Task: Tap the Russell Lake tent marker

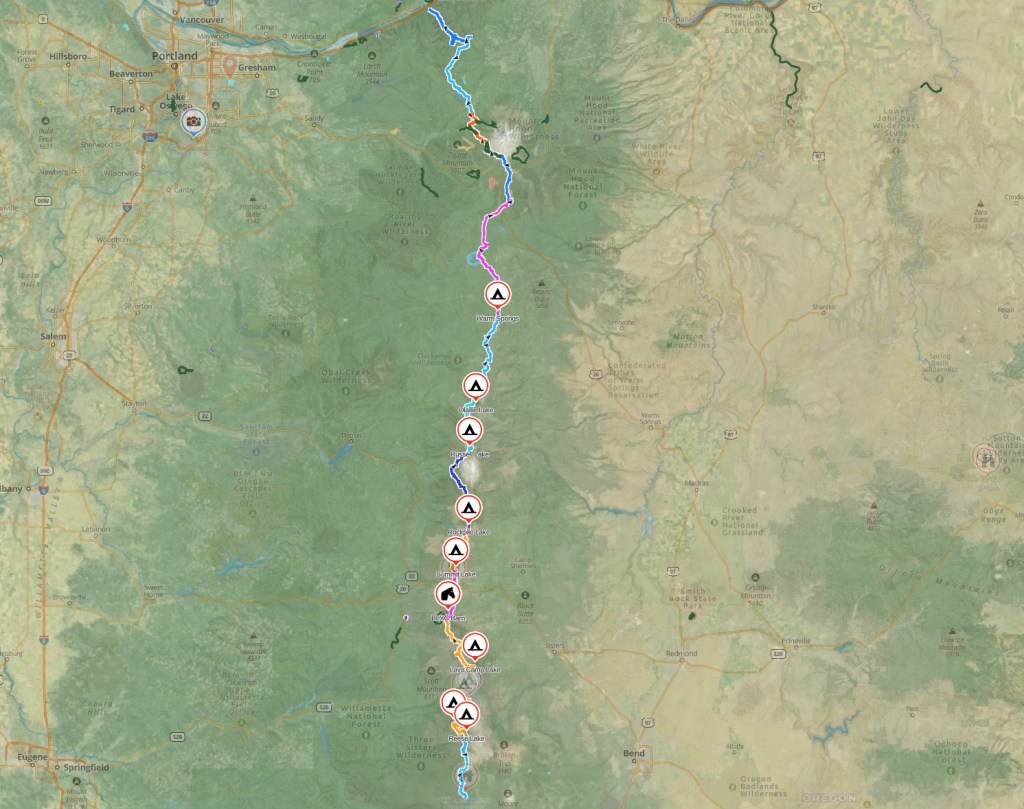Action: [467, 431]
